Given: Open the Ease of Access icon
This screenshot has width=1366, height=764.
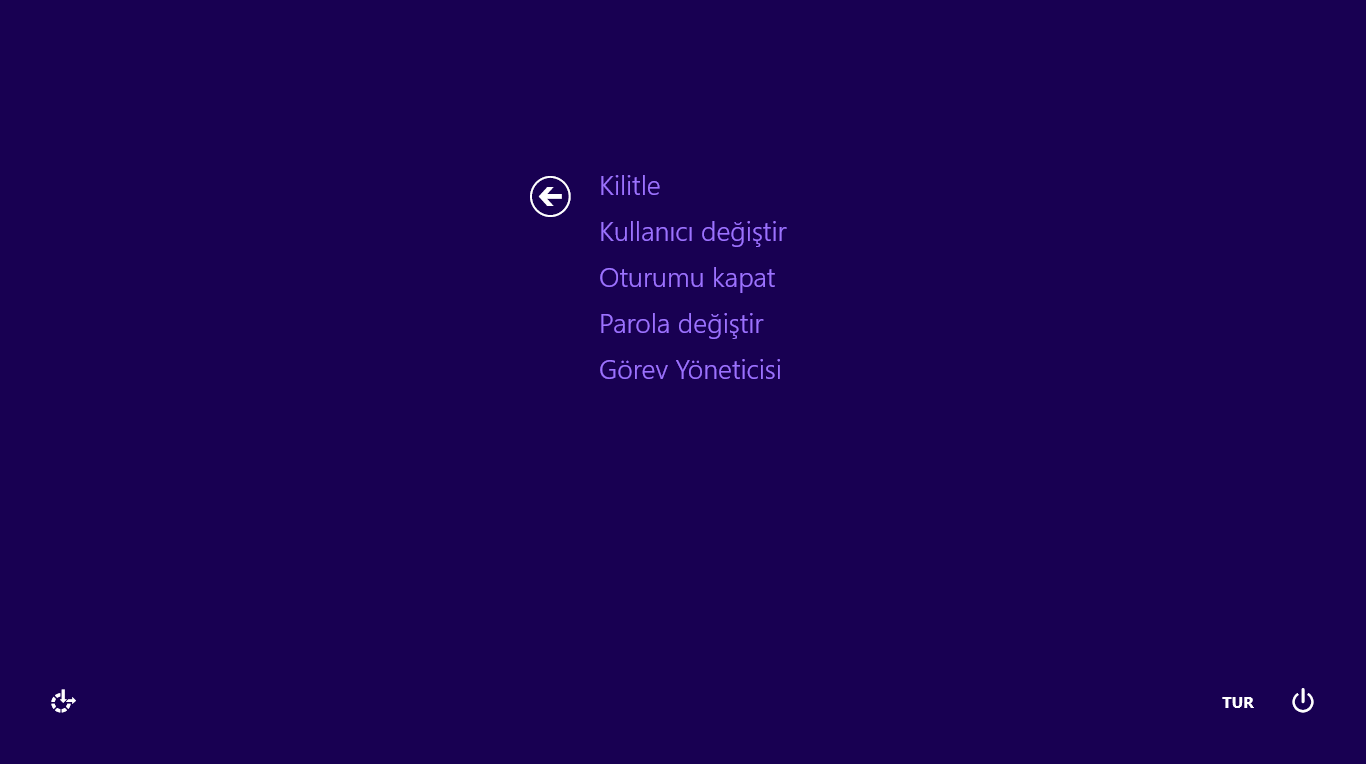Looking at the screenshot, I should pos(63,701).
